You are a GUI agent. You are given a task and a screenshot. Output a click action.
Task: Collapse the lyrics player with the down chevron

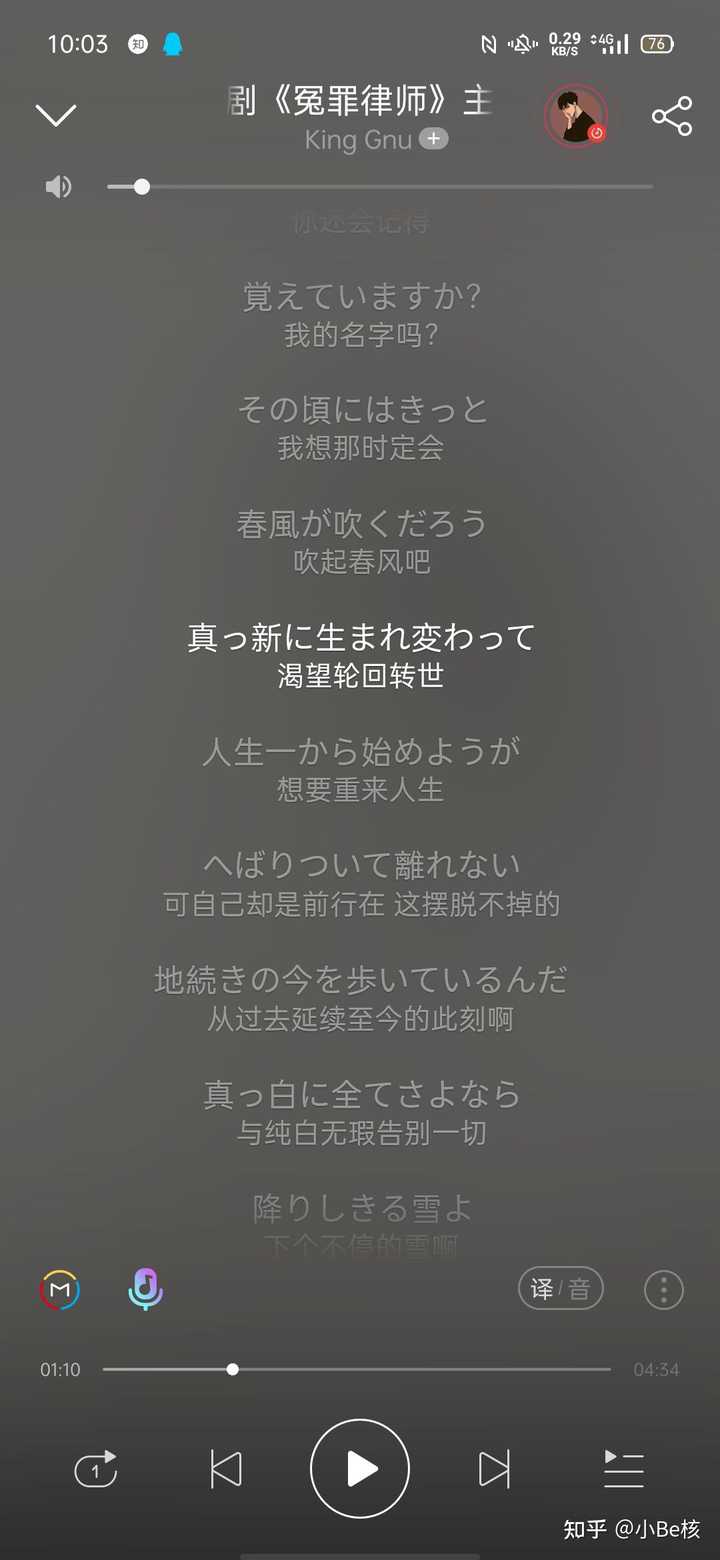point(56,115)
